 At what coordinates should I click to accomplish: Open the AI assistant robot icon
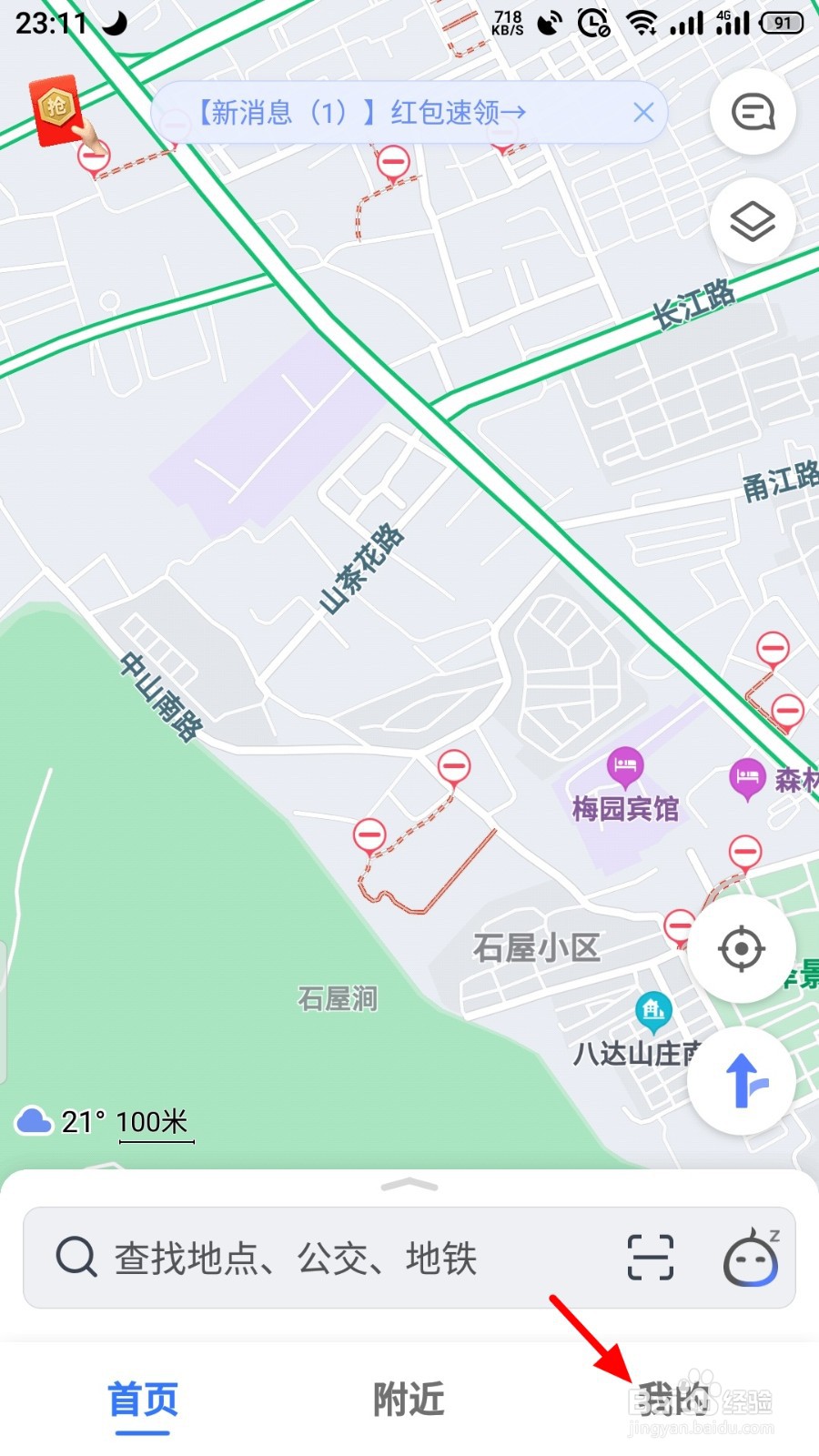(750, 1257)
